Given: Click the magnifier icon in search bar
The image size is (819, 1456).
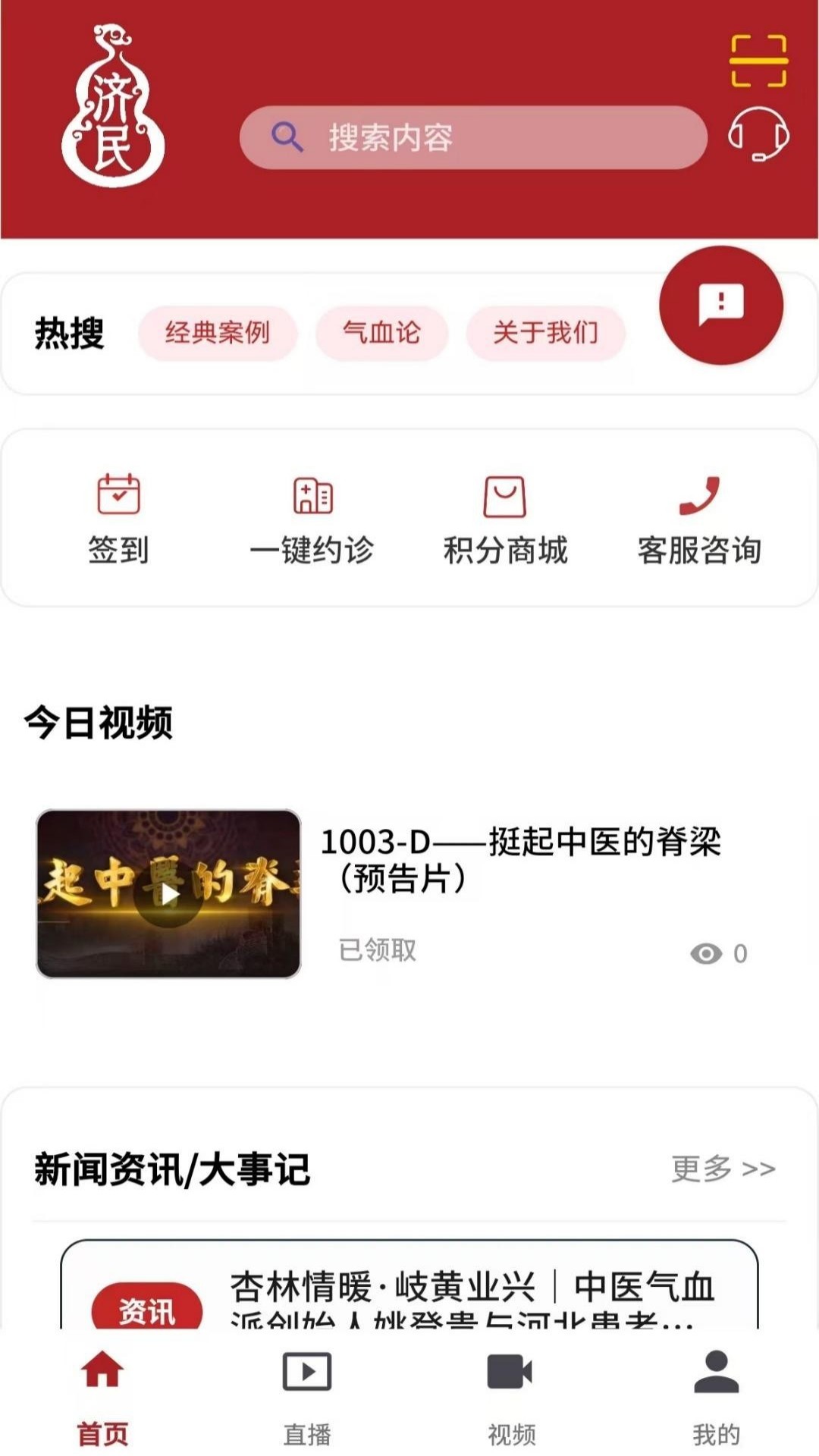Looking at the screenshot, I should pyautogui.click(x=287, y=136).
